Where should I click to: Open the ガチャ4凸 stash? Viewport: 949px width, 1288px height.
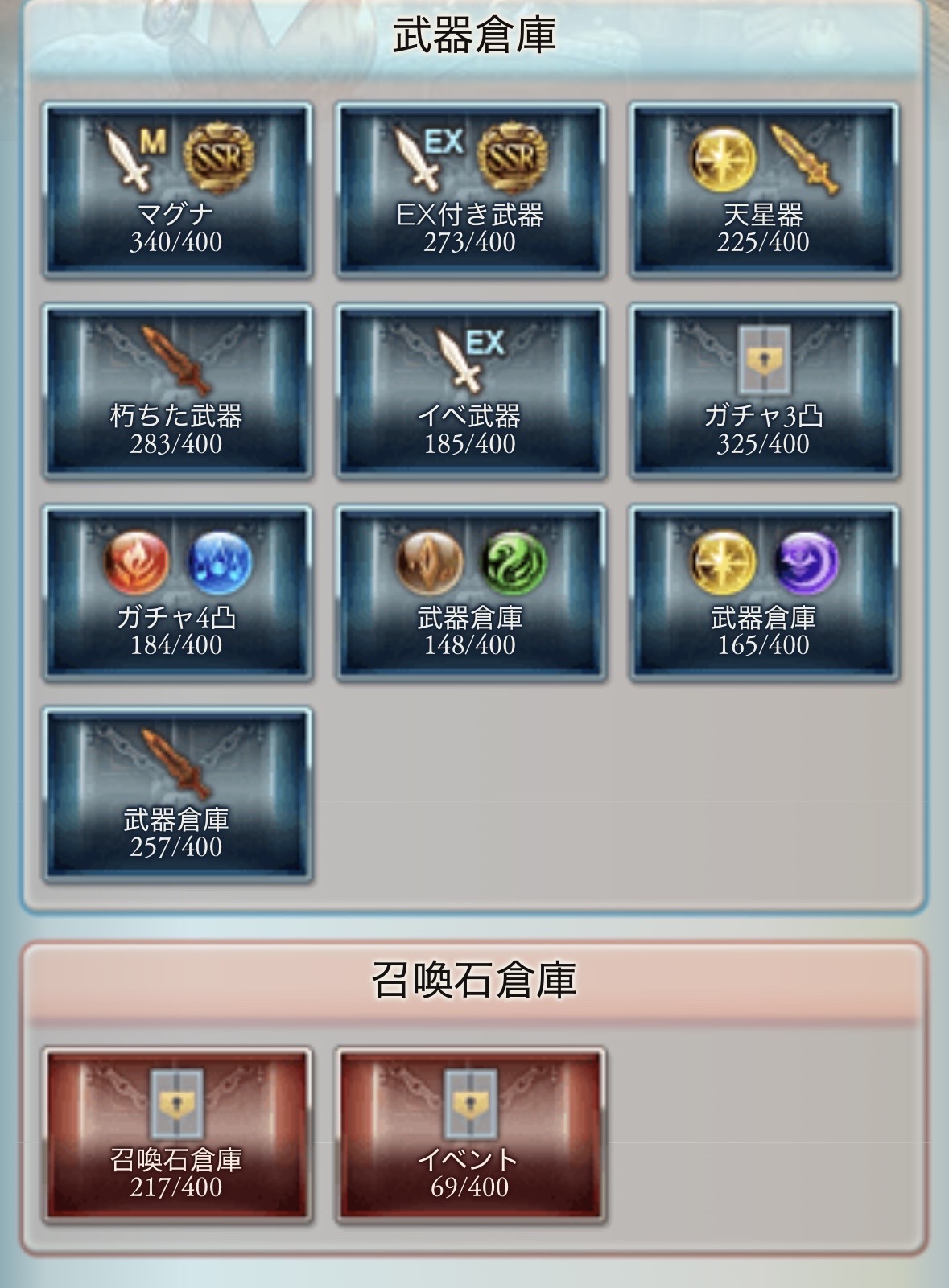point(177,594)
